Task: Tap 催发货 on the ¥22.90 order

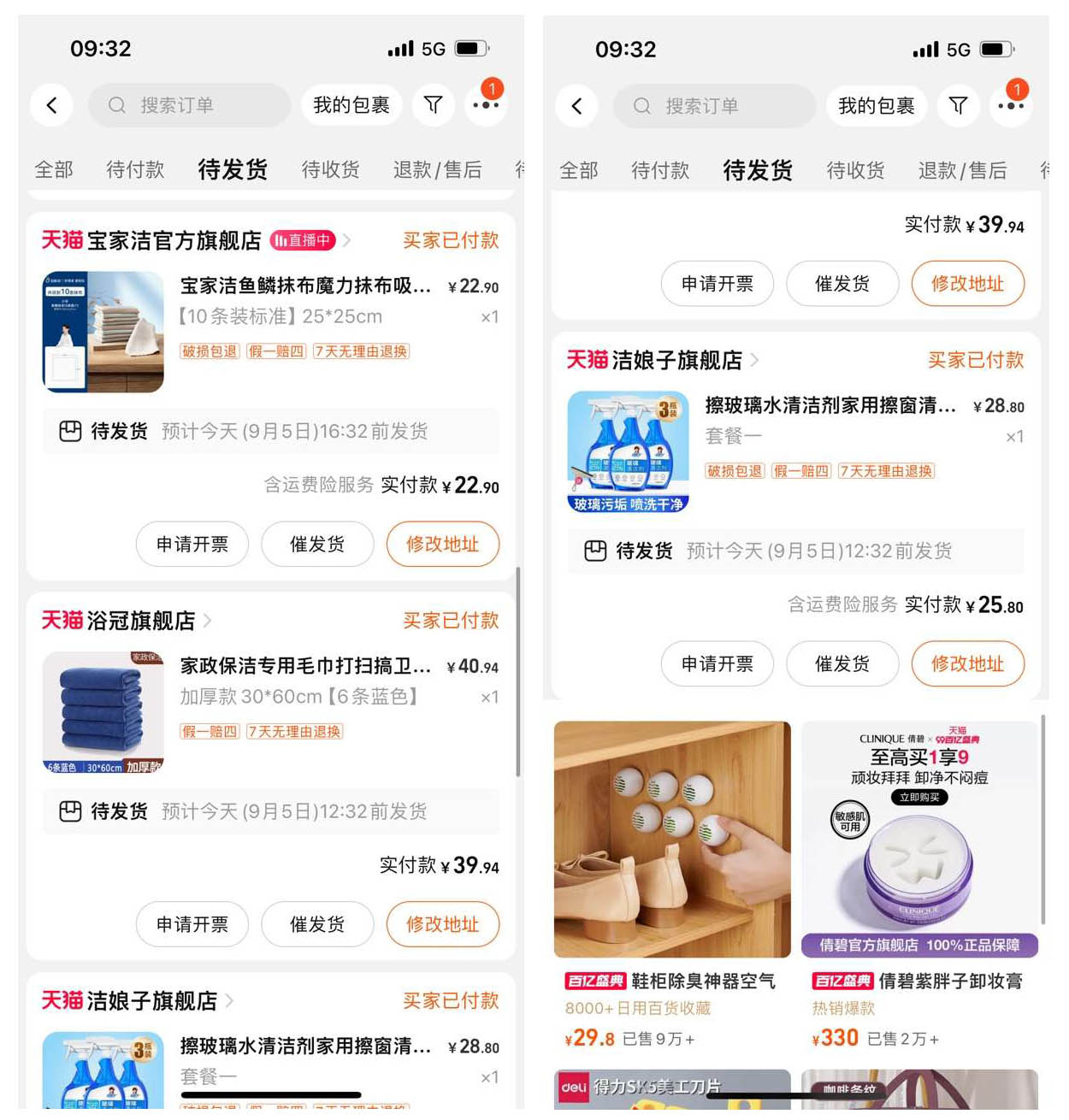Action: point(317,545)
